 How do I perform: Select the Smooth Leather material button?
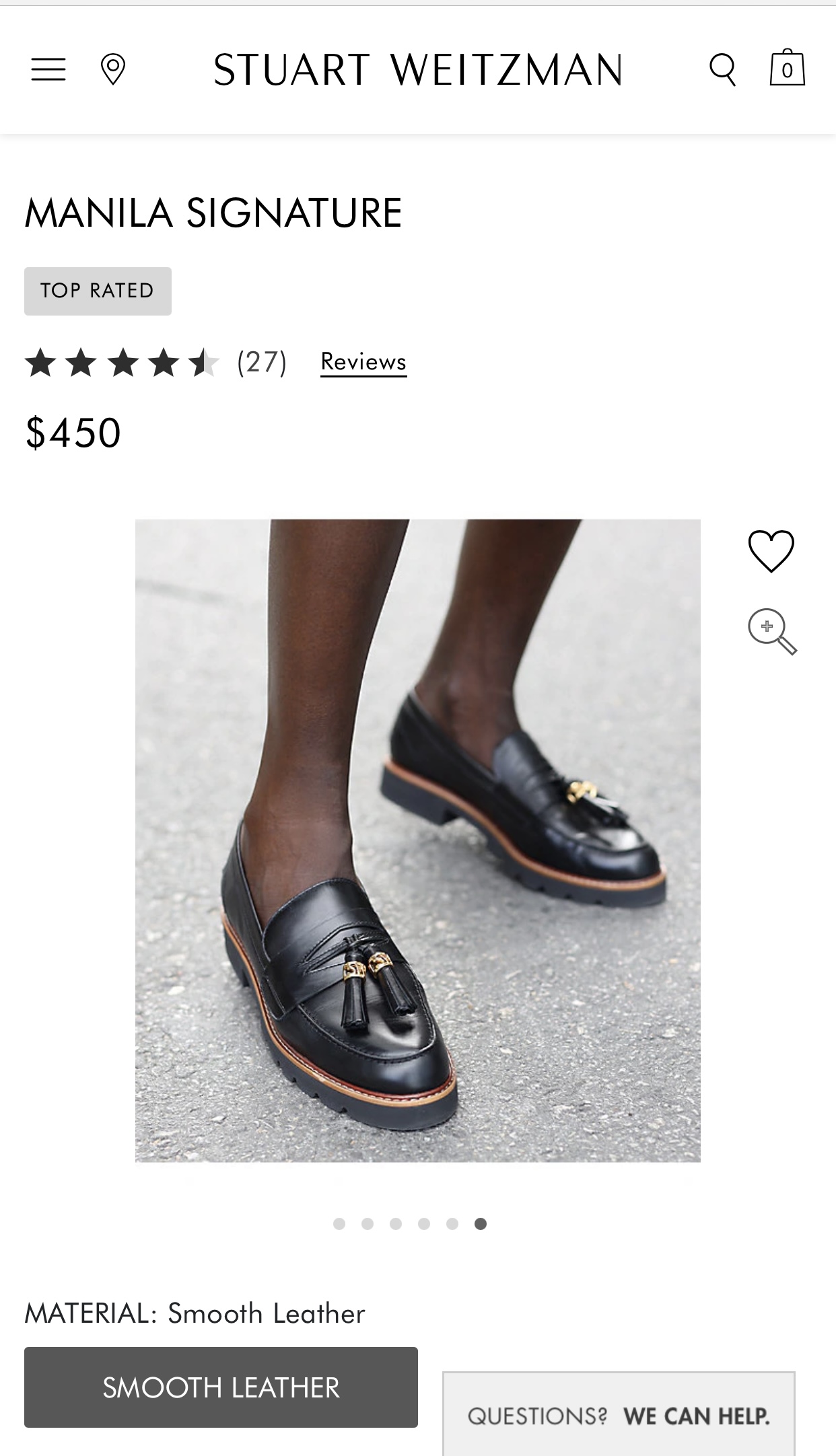pyautogui.click(x=221, y=1387)
